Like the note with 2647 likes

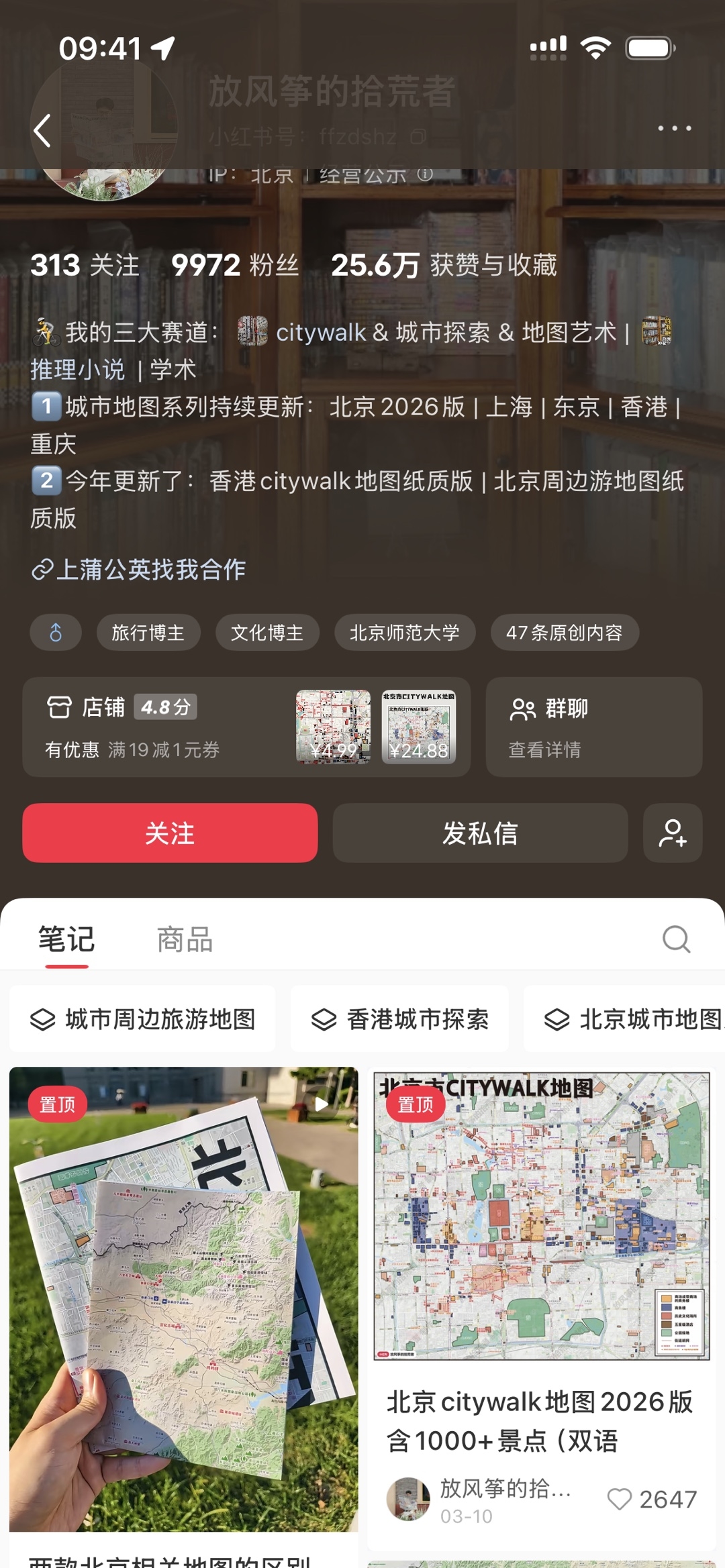(619, 1499)
